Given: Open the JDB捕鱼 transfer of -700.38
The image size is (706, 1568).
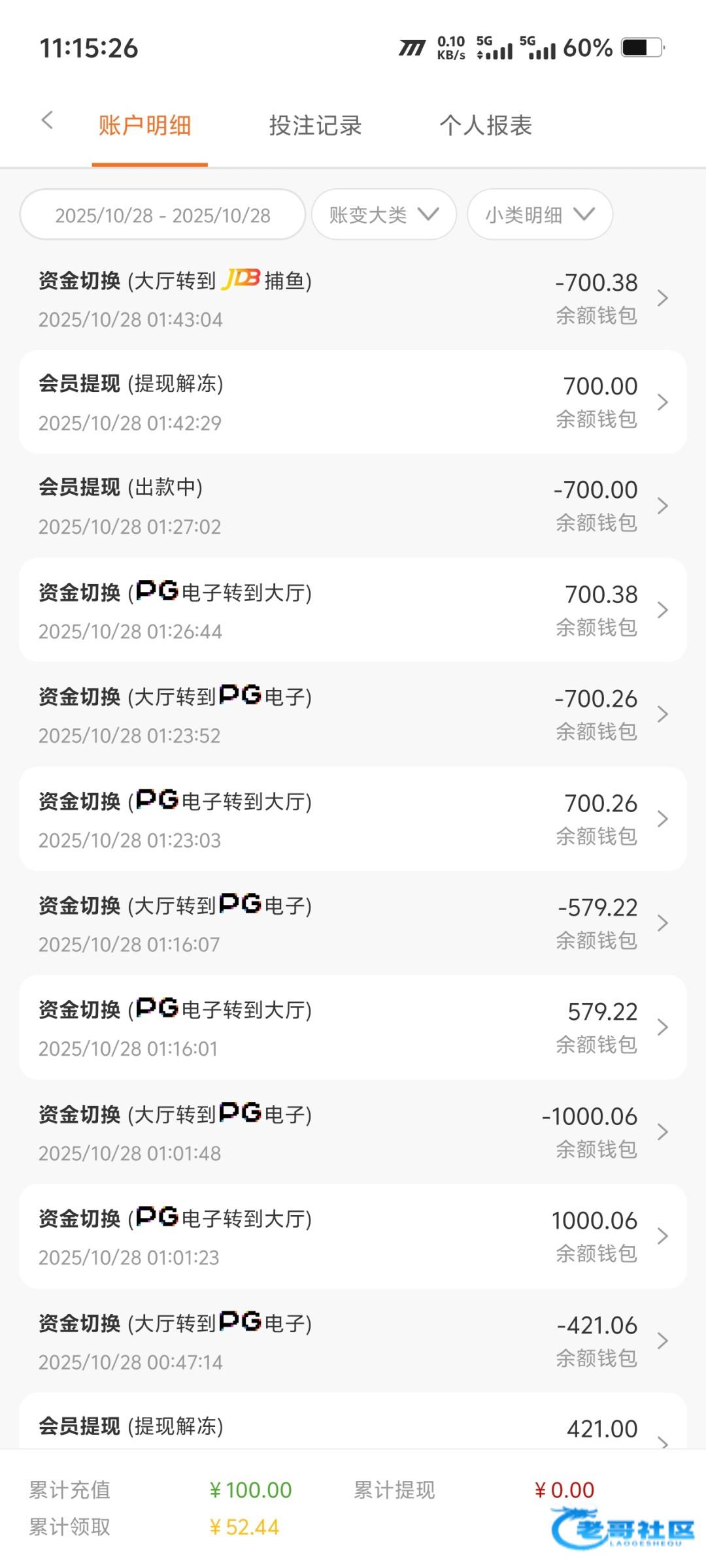Looking at the screenshot, I should (x=353, y=299).
